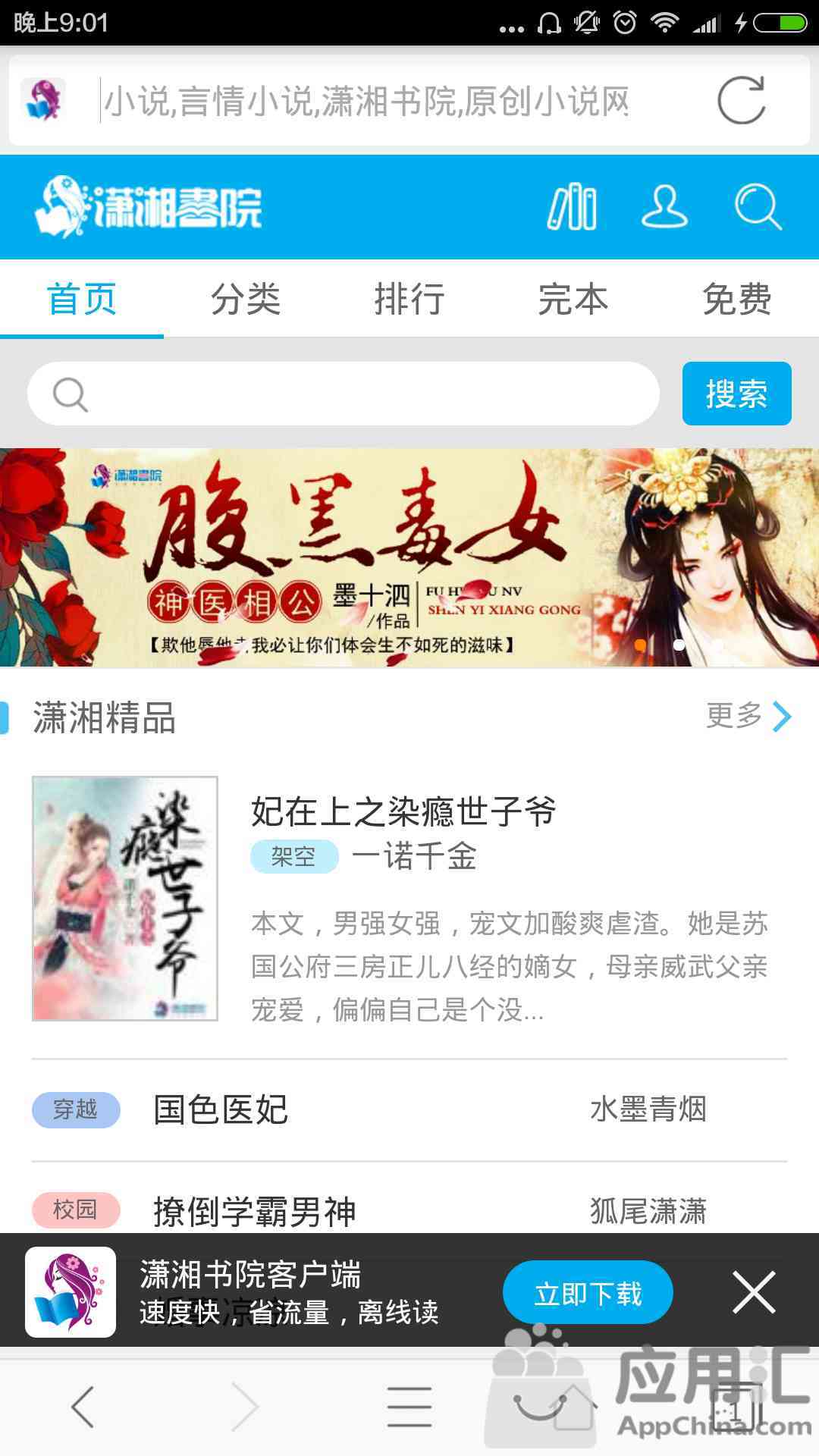Switch to the 排行 tab

tap(409, 299)
